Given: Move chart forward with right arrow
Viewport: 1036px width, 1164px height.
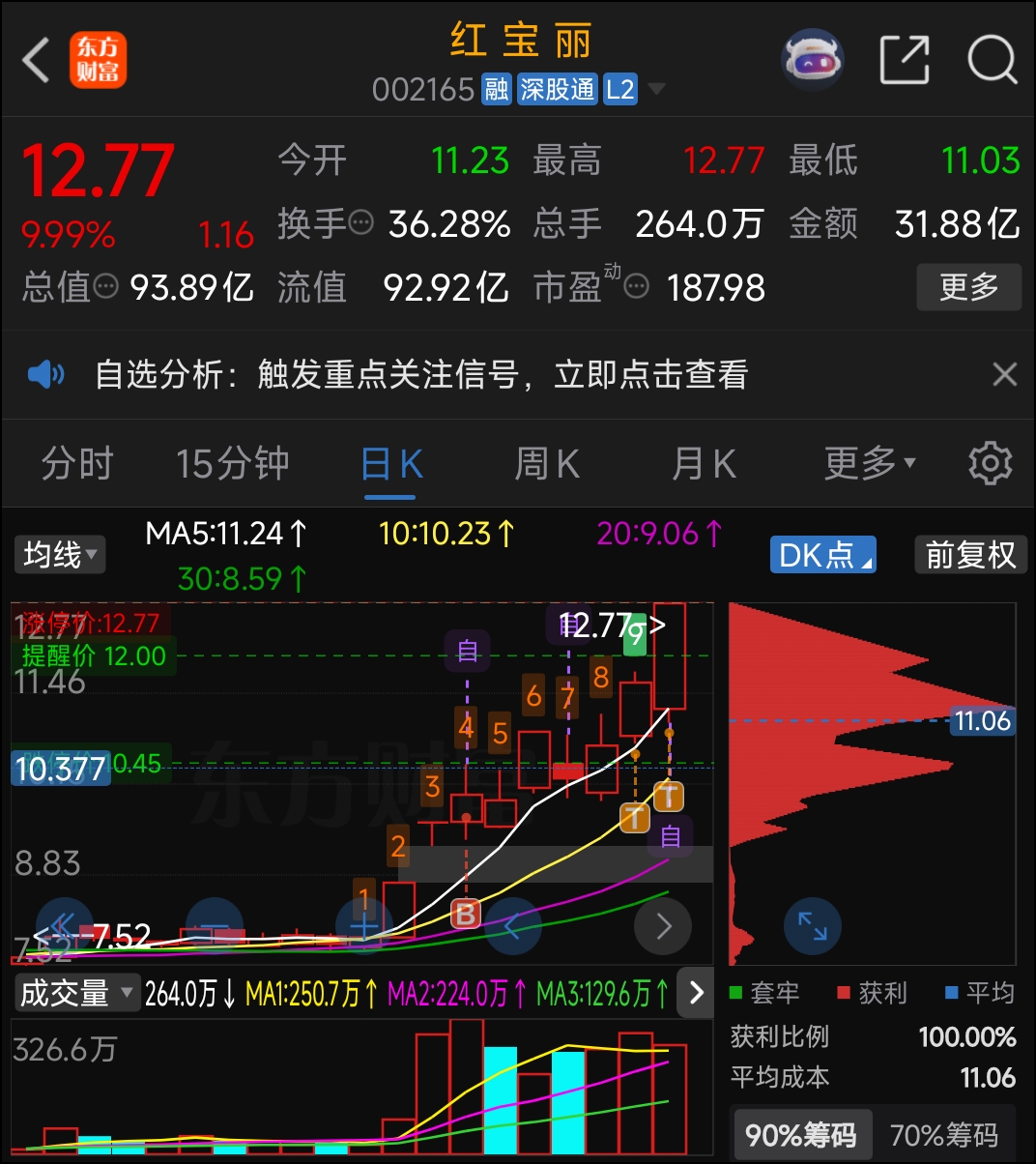Looking at the screenshot, I should click(663, 926).
